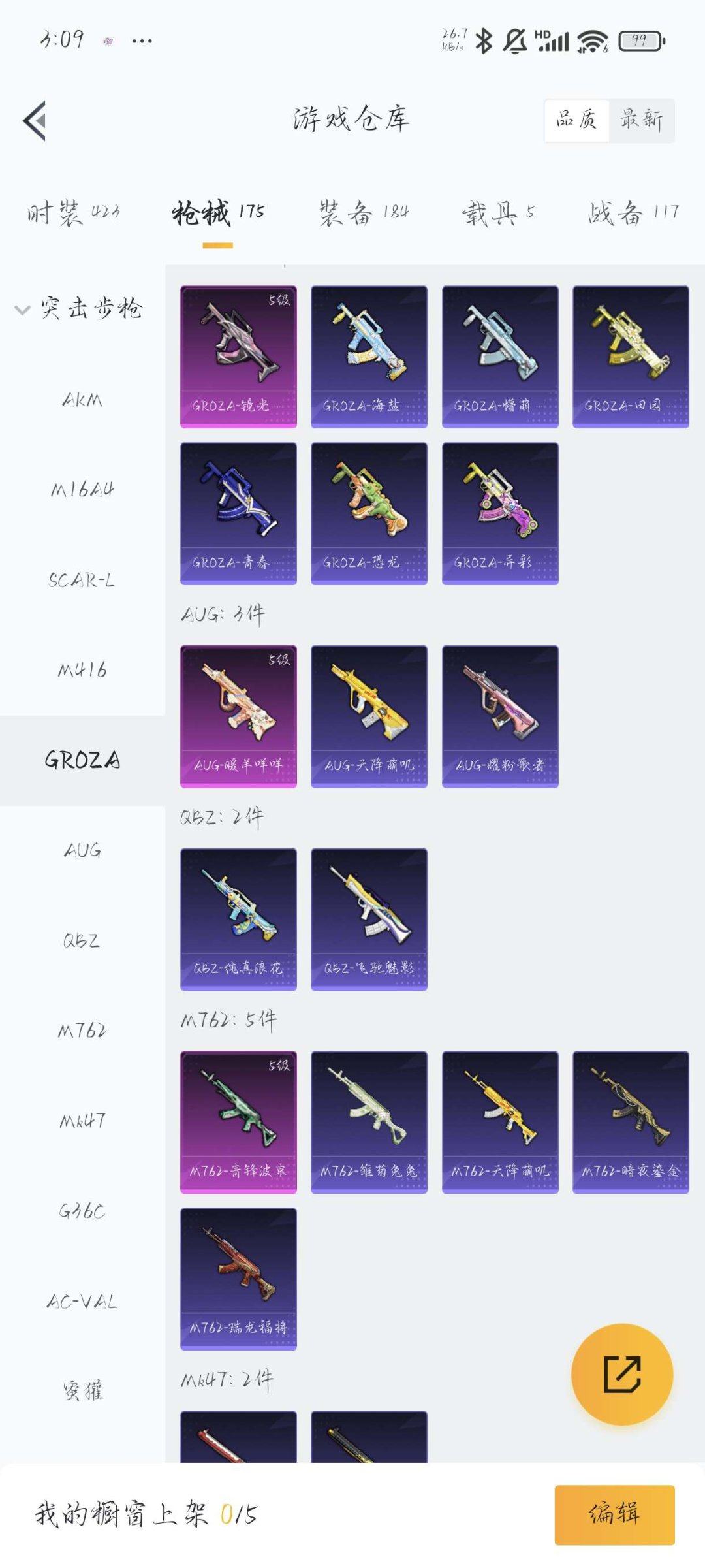The width and height of the screenshot is (705, 1568).
Task: Switch to the 装备 tab
Action: (x=364, y=213)
